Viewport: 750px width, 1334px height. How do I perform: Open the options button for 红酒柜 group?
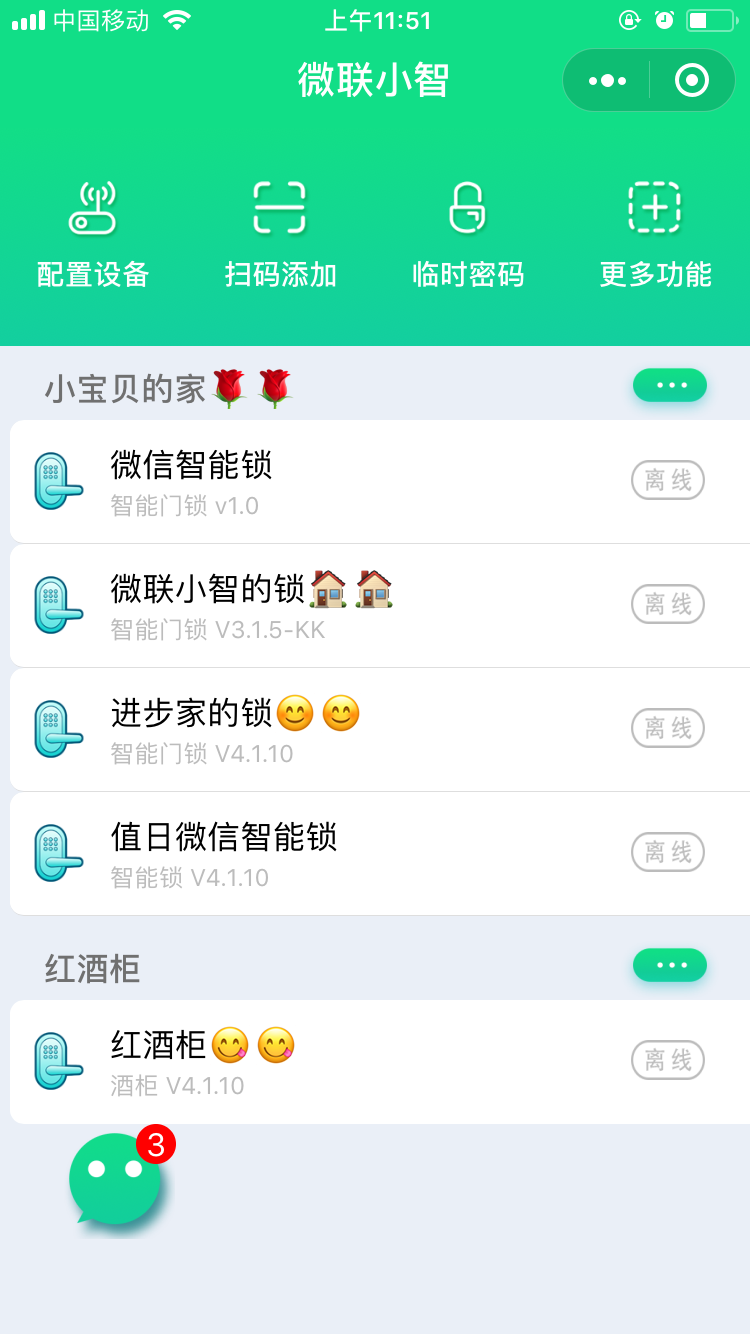click(669, 965)
